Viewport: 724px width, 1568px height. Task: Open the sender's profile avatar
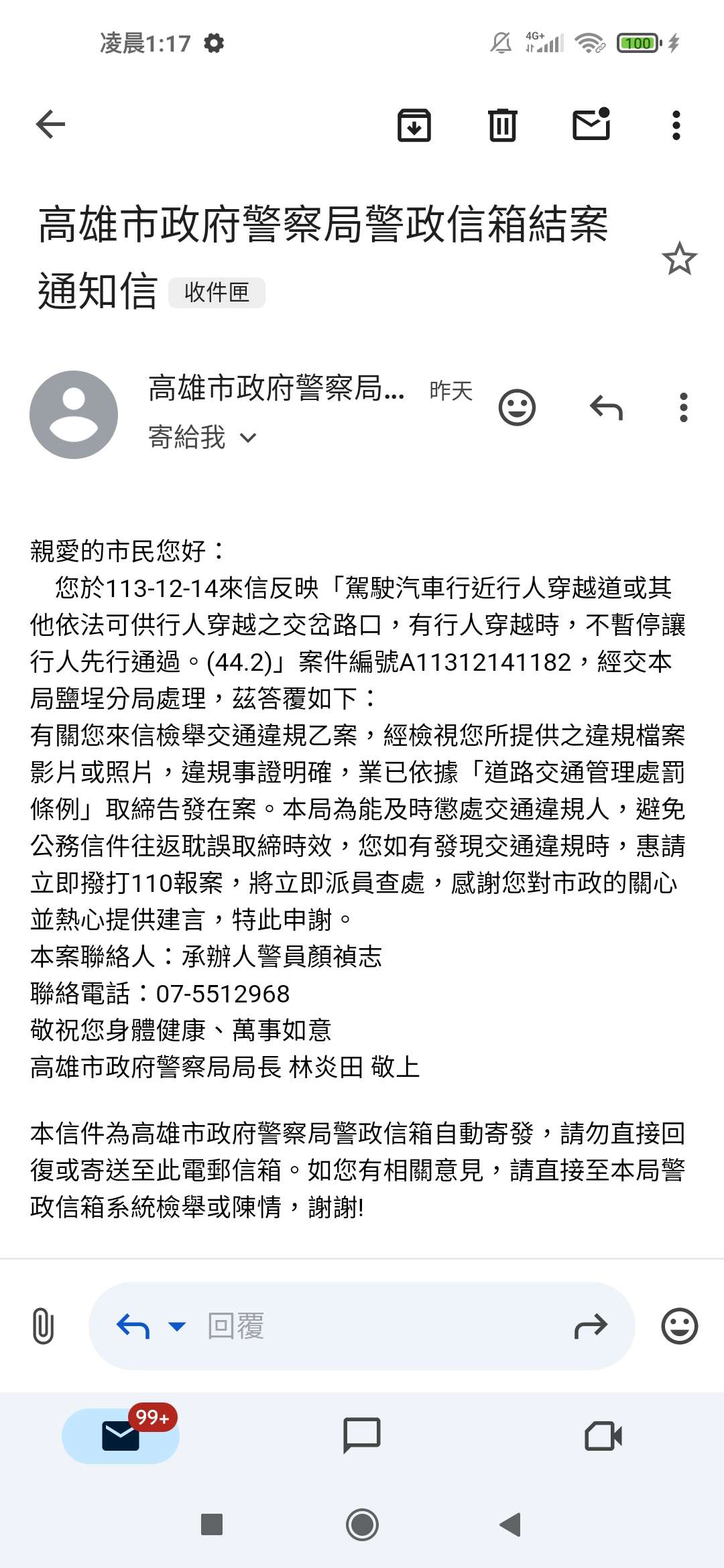click(74, 415)
